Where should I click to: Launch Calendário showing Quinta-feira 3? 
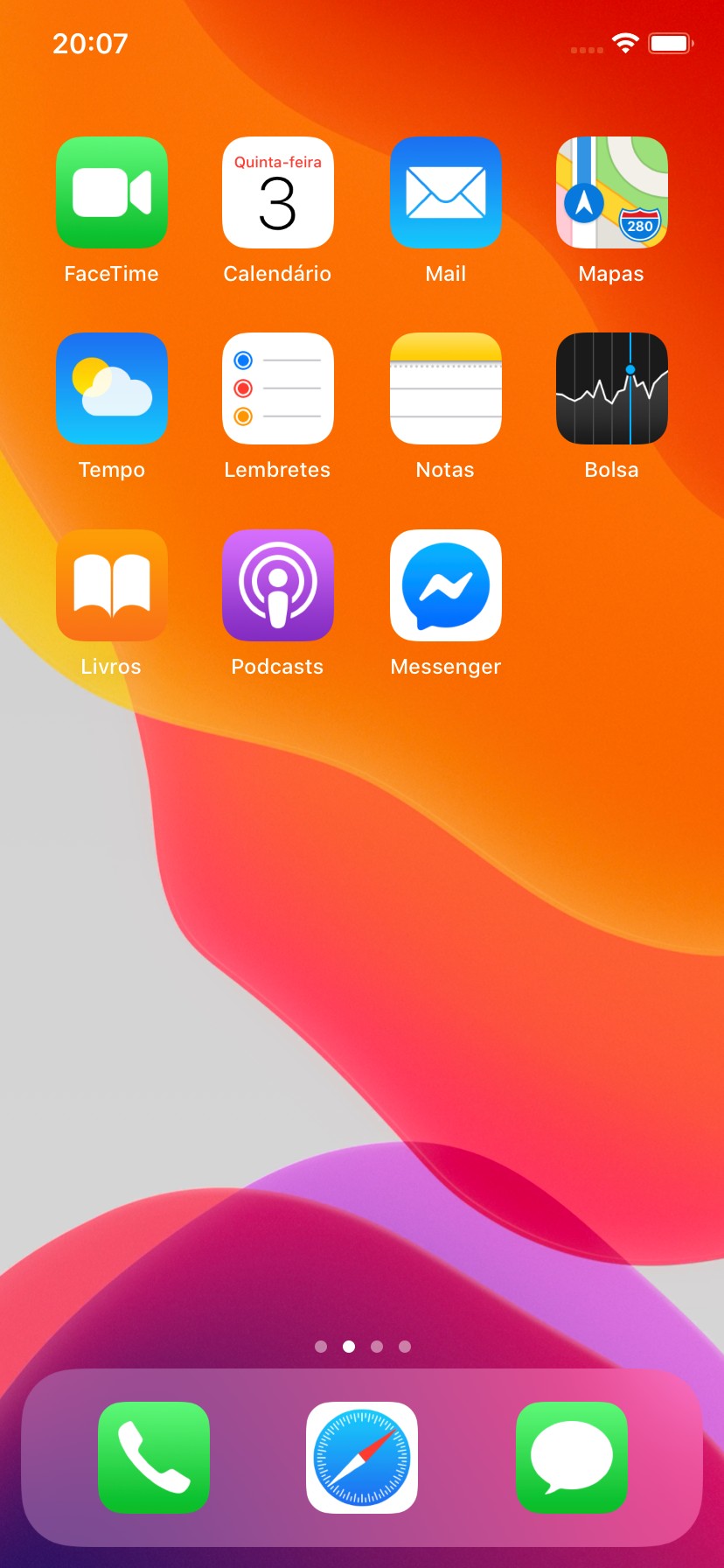(x=278, y=192)
